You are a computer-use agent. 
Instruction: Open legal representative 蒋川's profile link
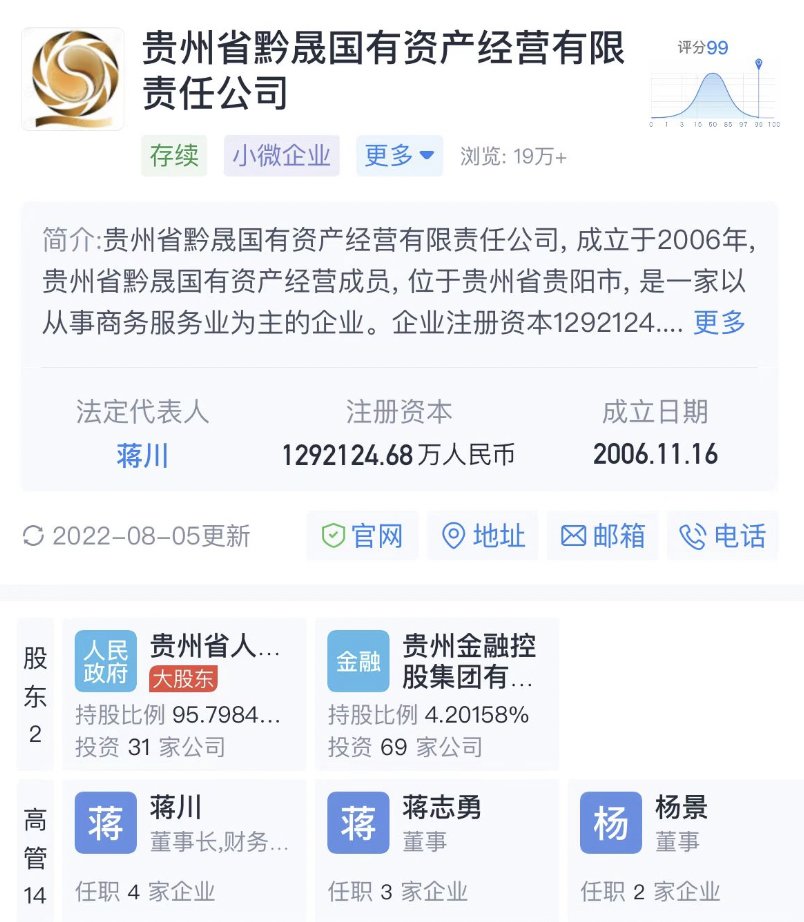tap(142, 456)
